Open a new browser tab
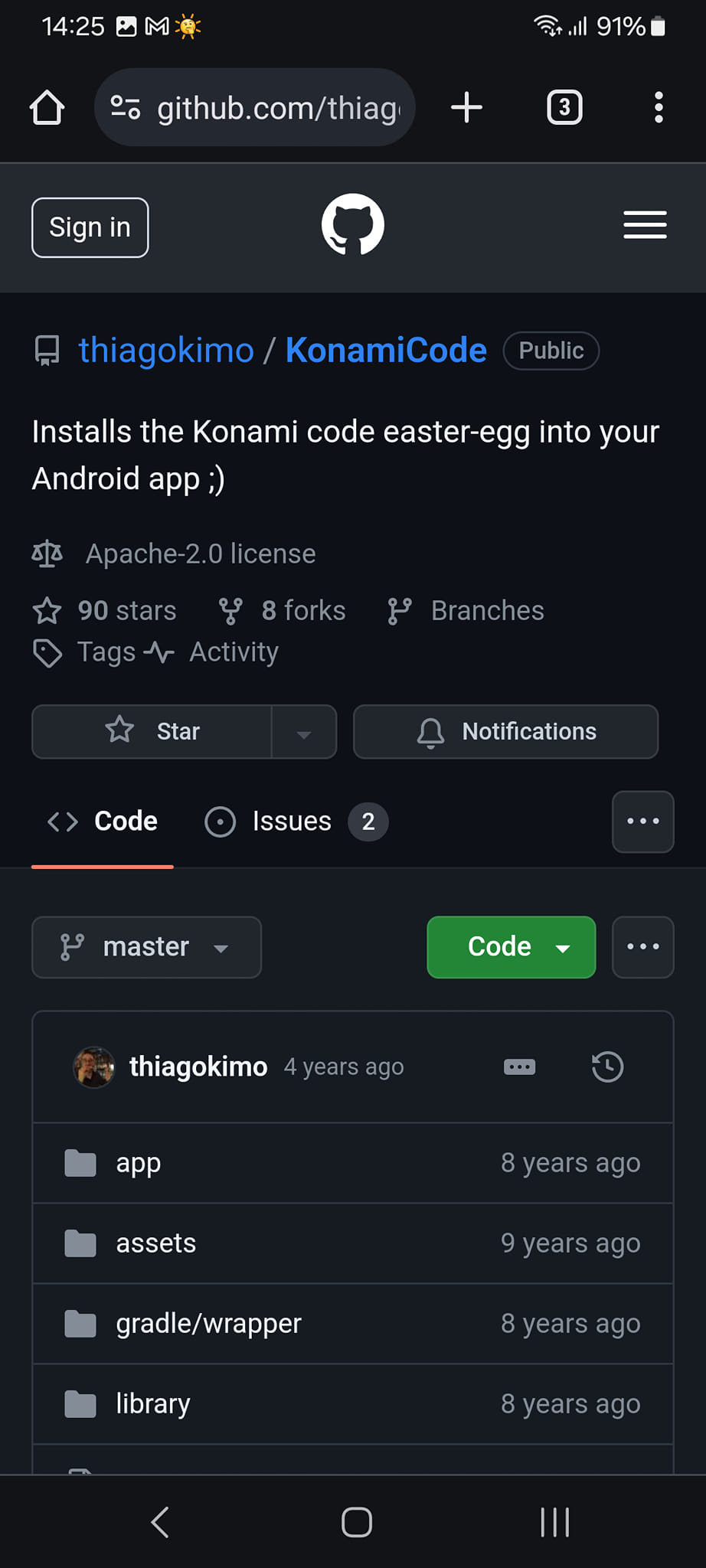Image resolution: width=706 pixels, height=1568 pixels. [466, 108]
